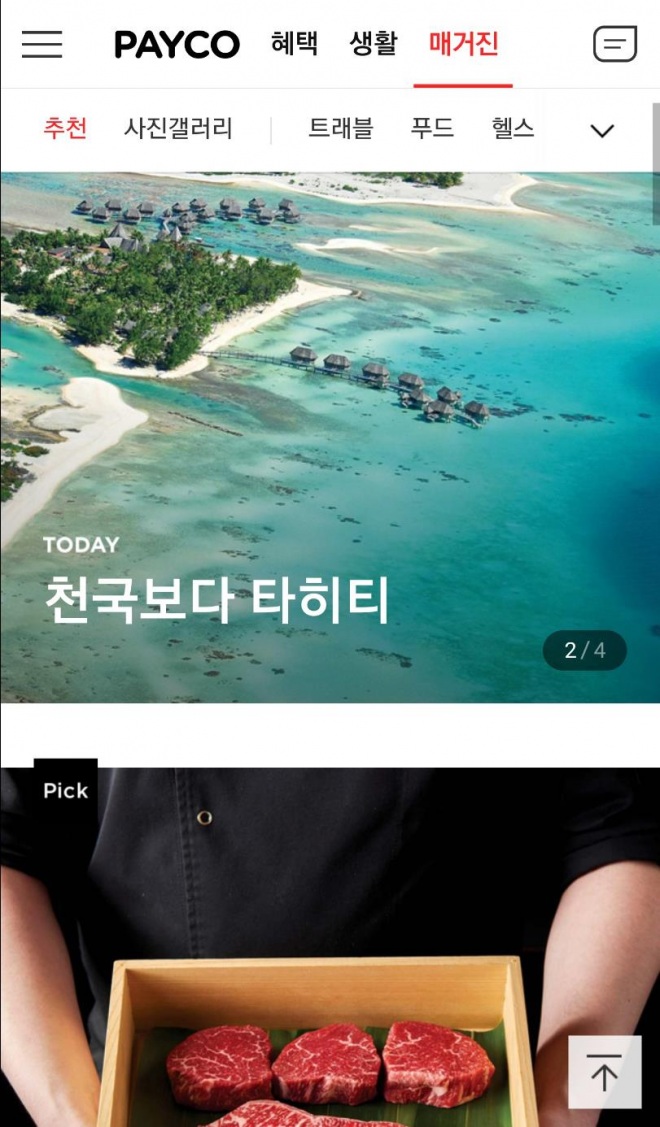
Task: Expand the category list chevron
Action: coord(602,130)
